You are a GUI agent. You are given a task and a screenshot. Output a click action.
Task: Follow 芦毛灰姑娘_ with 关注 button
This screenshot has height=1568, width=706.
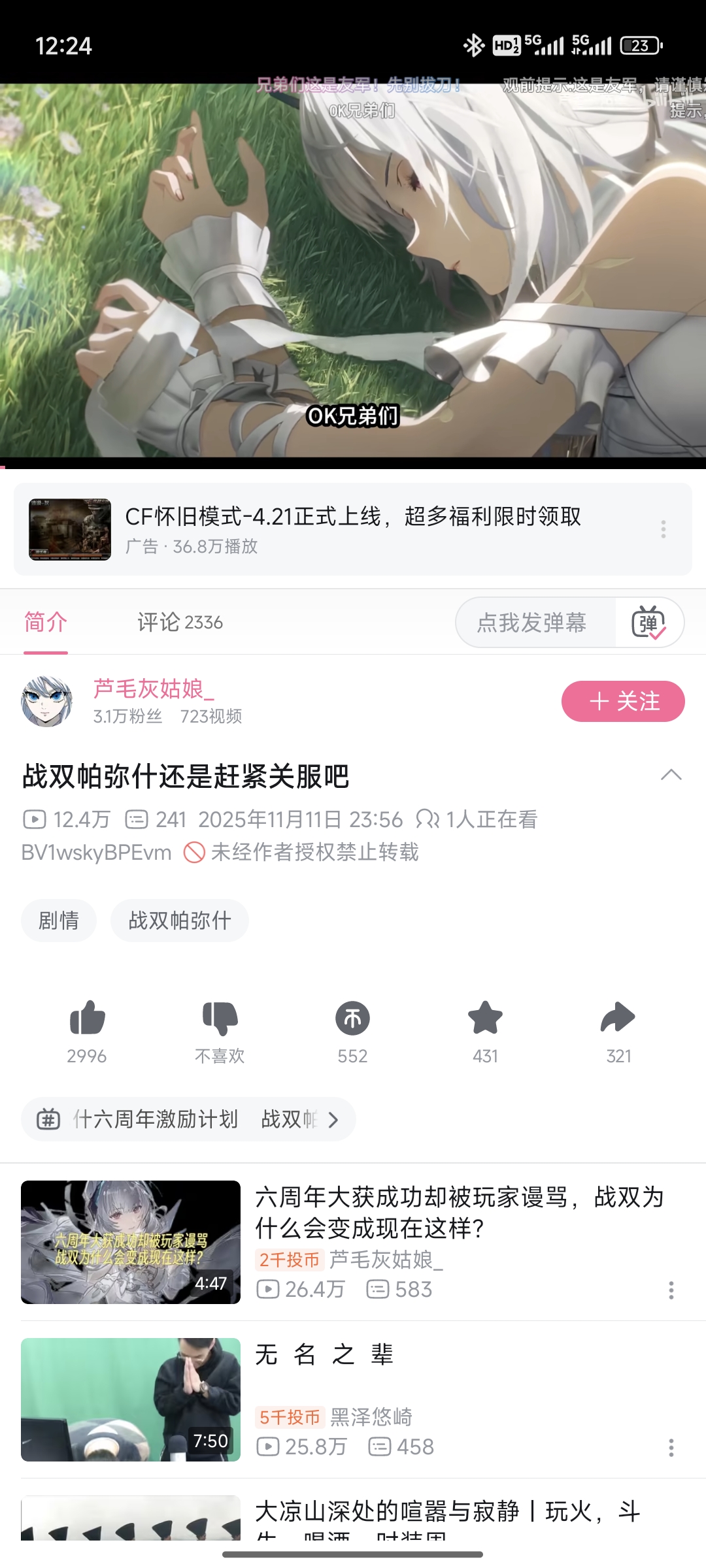[x=622, y=702]
